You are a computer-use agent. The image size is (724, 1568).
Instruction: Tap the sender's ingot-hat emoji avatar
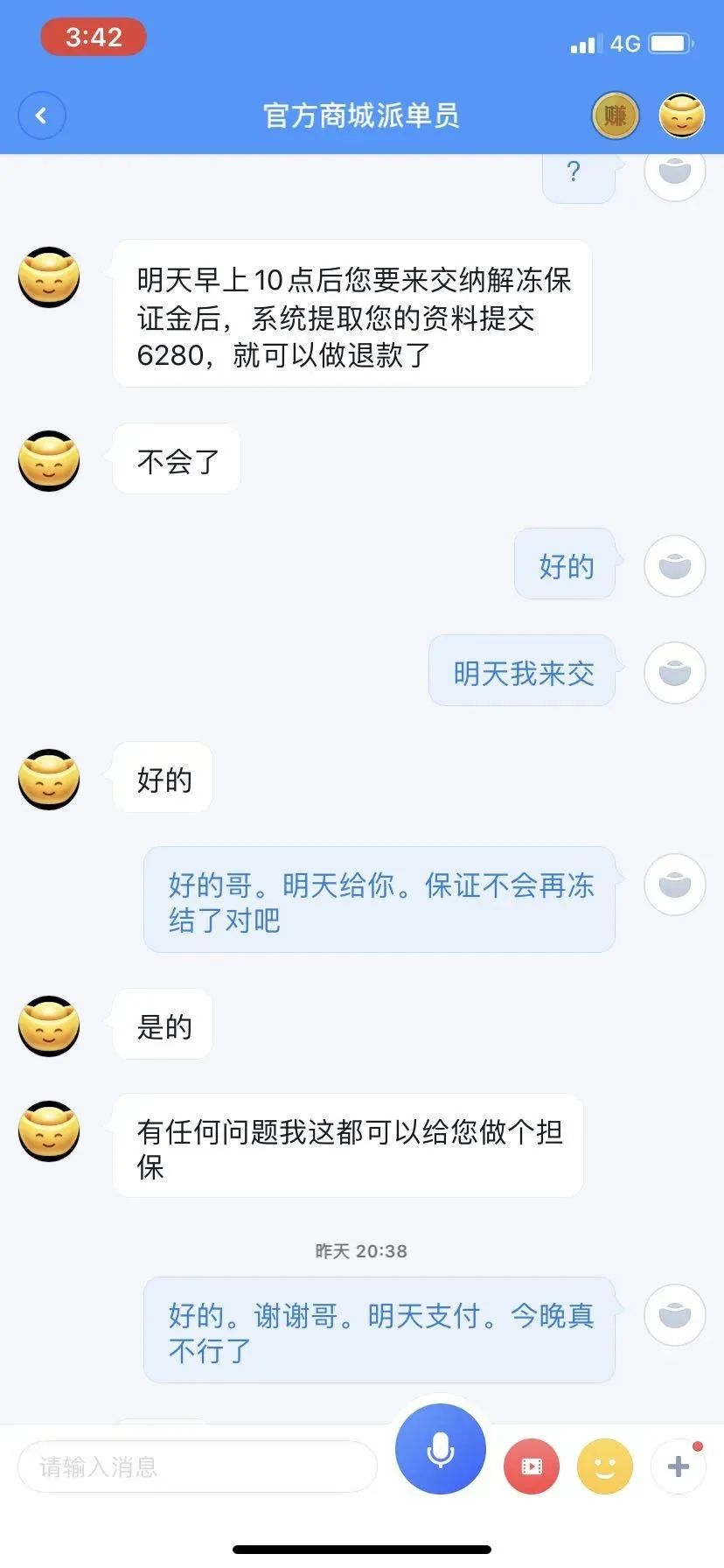point(49,277)
